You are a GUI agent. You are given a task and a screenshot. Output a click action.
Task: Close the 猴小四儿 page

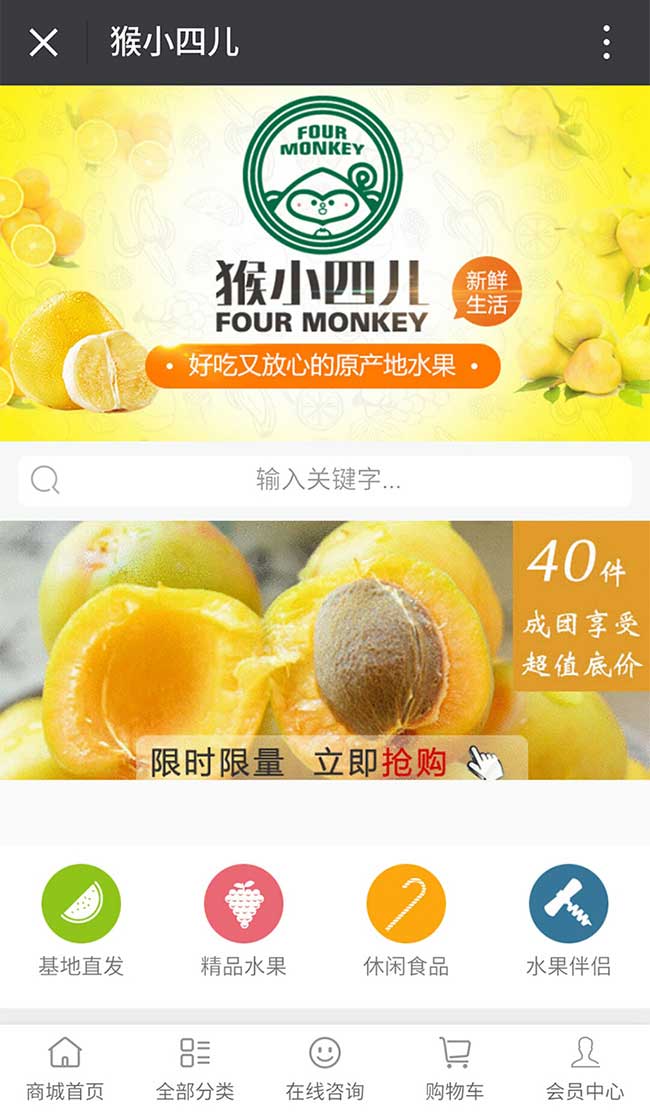coord(43,43)
